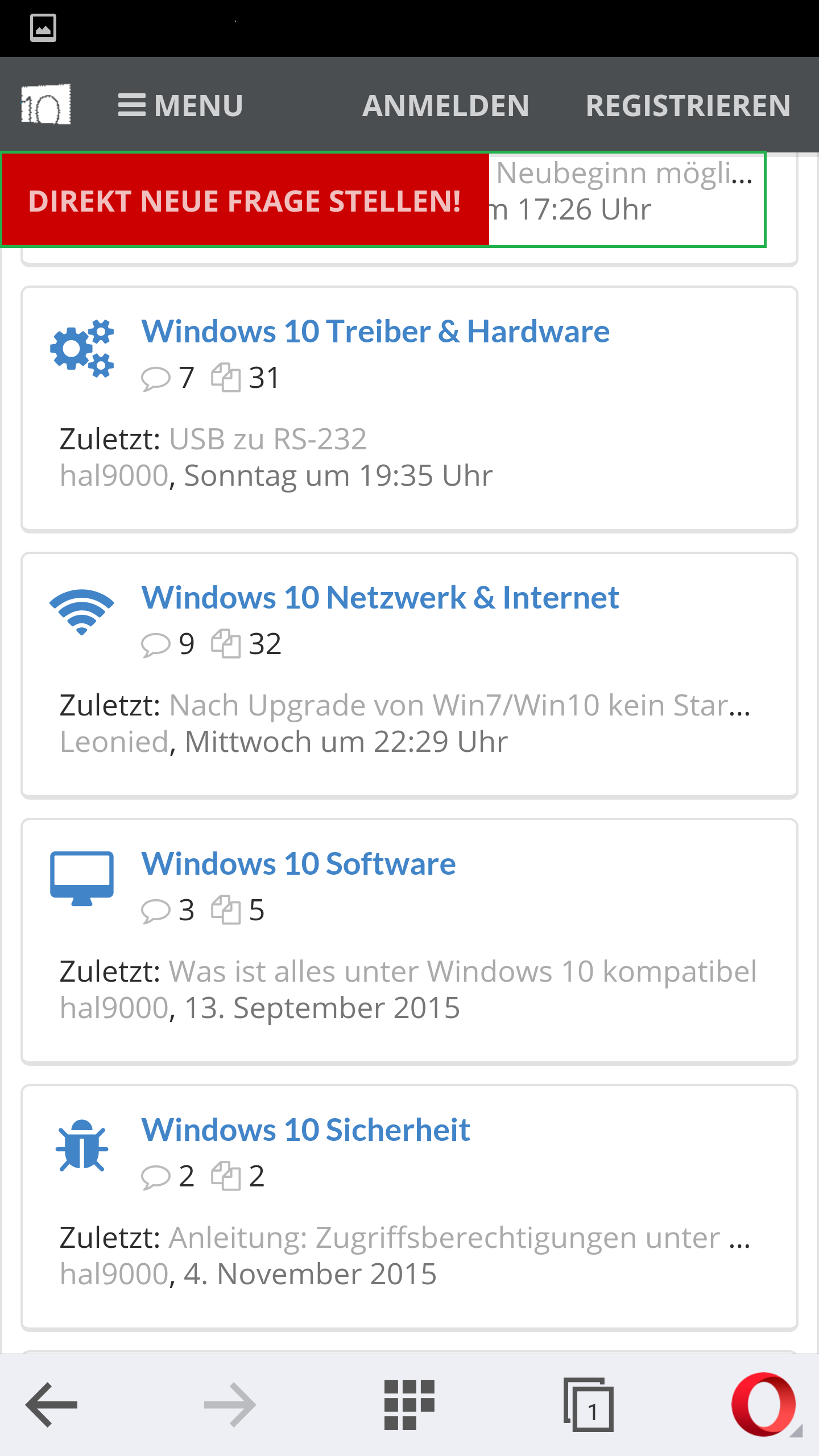819x1456 pixels.
Task: Tap REGISTRIEREN to sign up
Action: (x=688, y=105)
